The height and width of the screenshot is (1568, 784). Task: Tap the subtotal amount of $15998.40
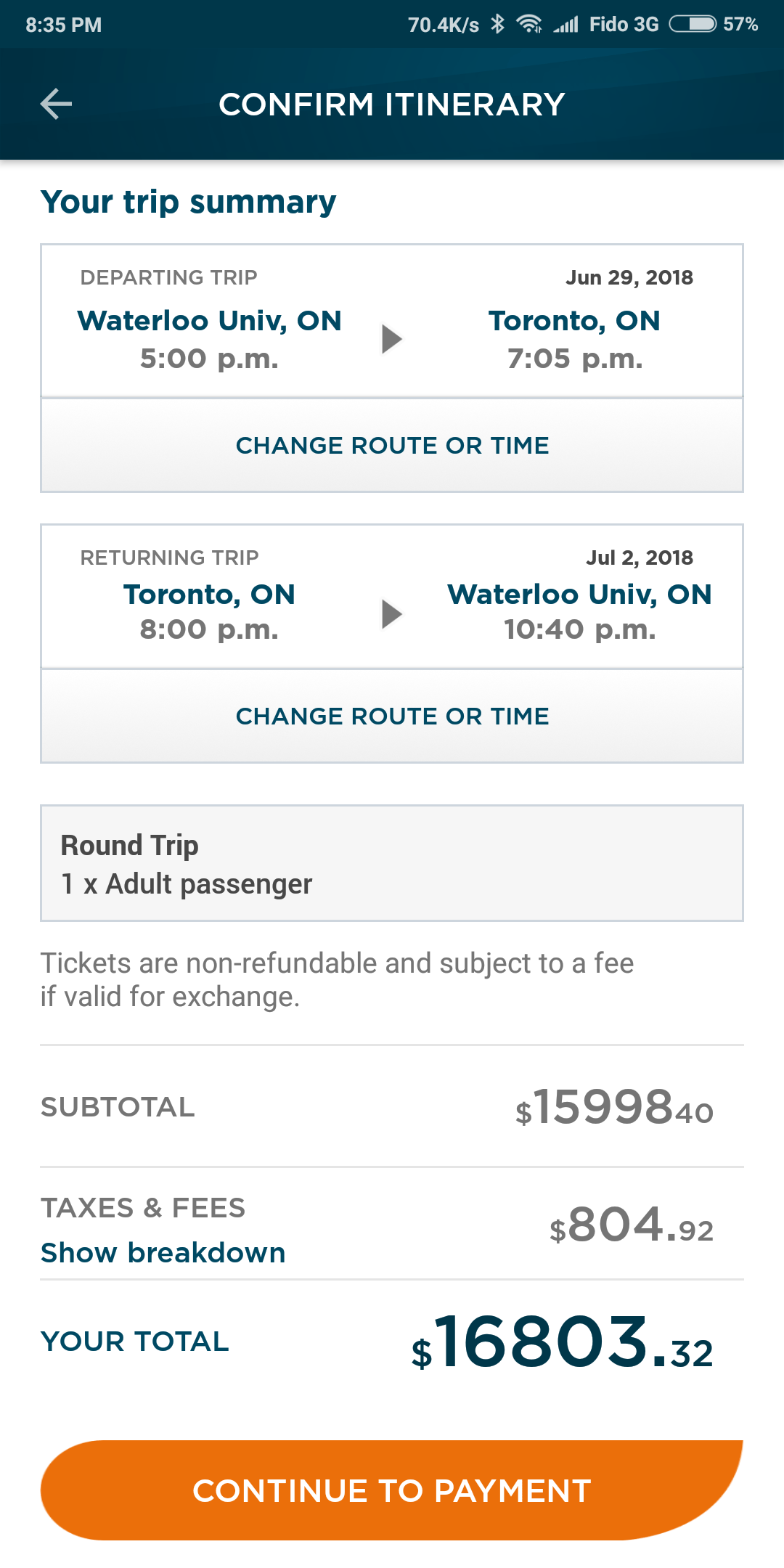click(613, 1107)
